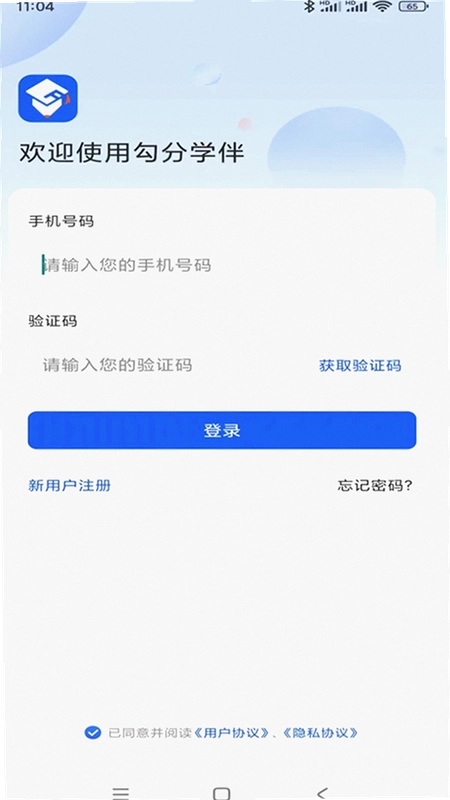Image resolution: width=450 pixels, height=800 pixels.
Task: Focus the verification code field
Action: 168,365
